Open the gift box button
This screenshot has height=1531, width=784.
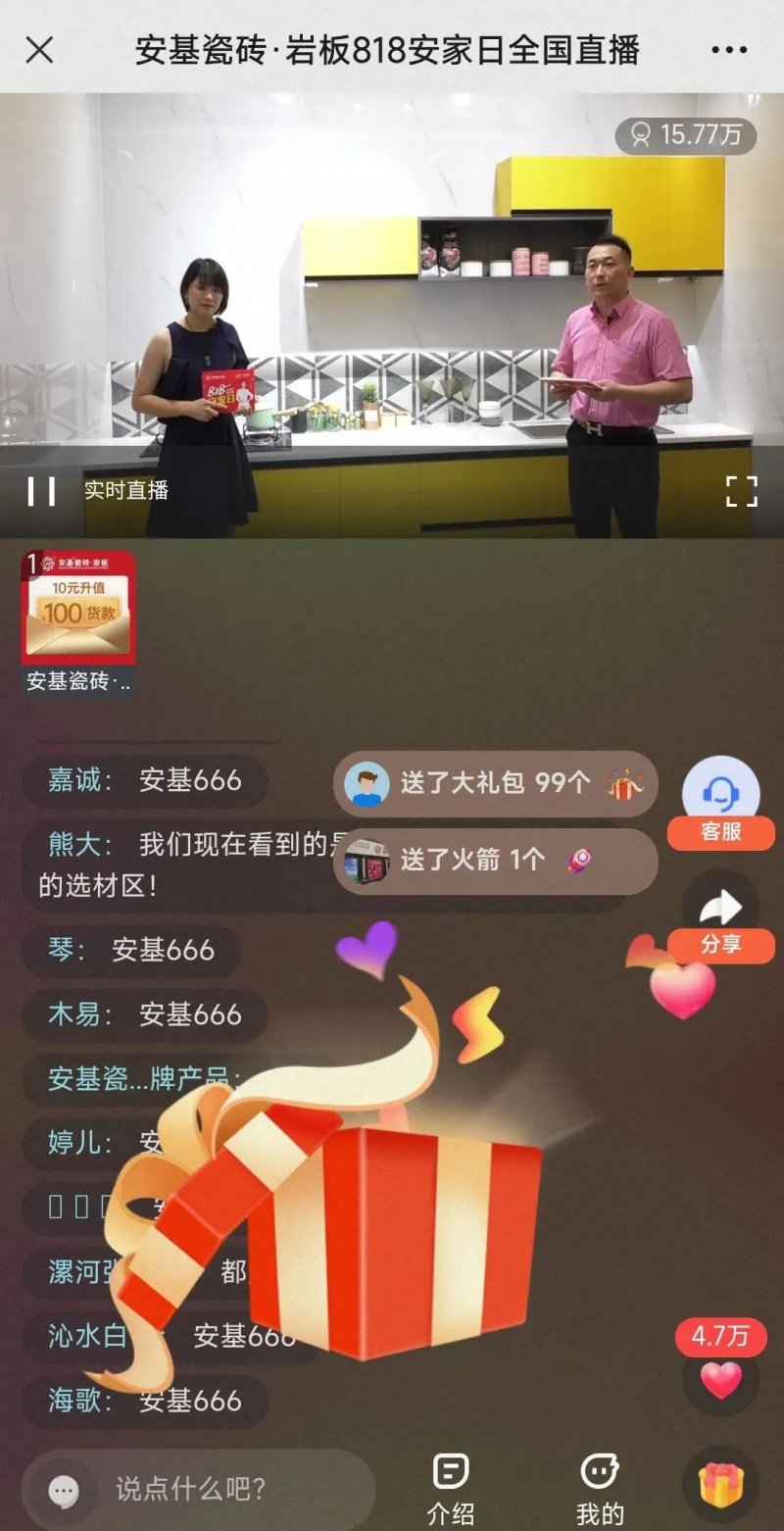[721, 1486]
